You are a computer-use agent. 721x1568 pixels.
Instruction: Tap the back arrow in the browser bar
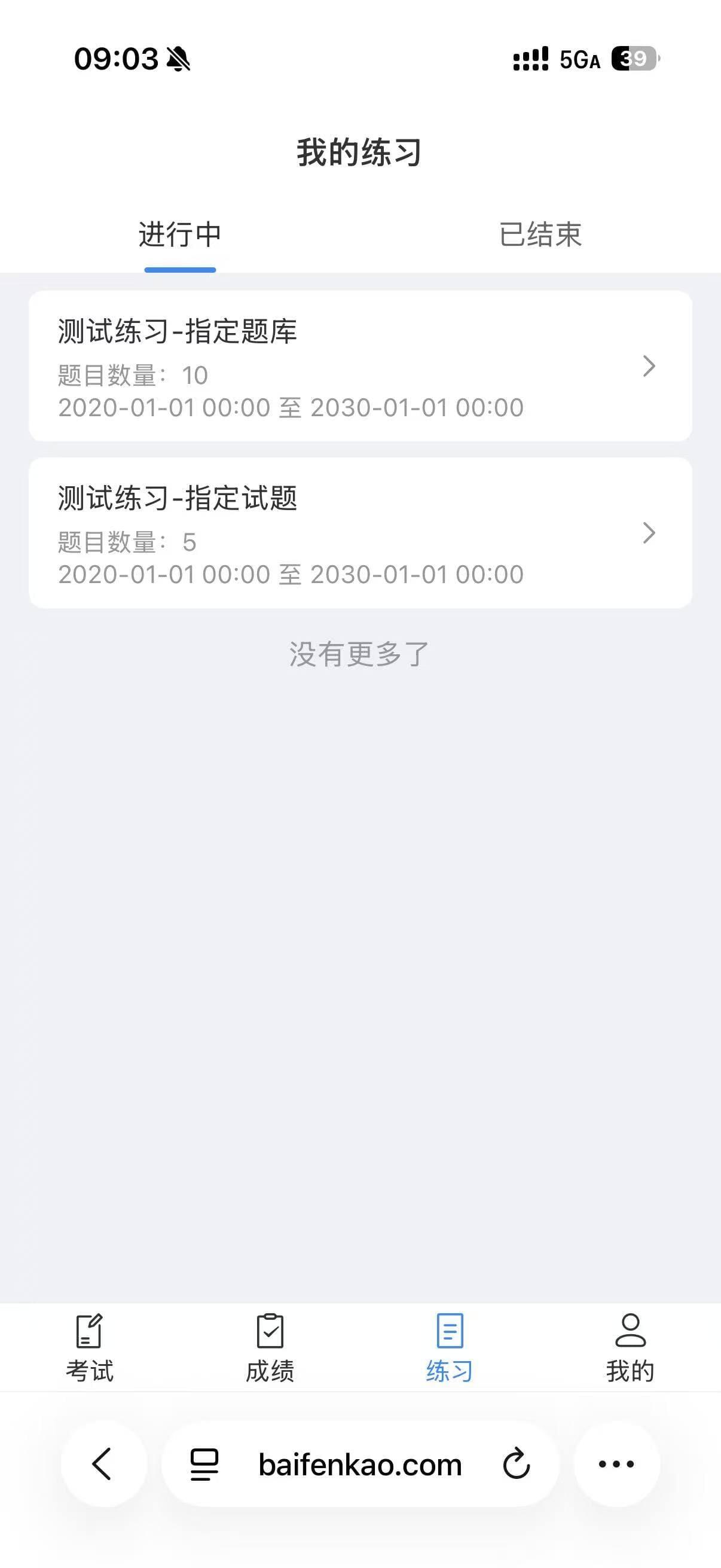click(x=101, y=1465)
